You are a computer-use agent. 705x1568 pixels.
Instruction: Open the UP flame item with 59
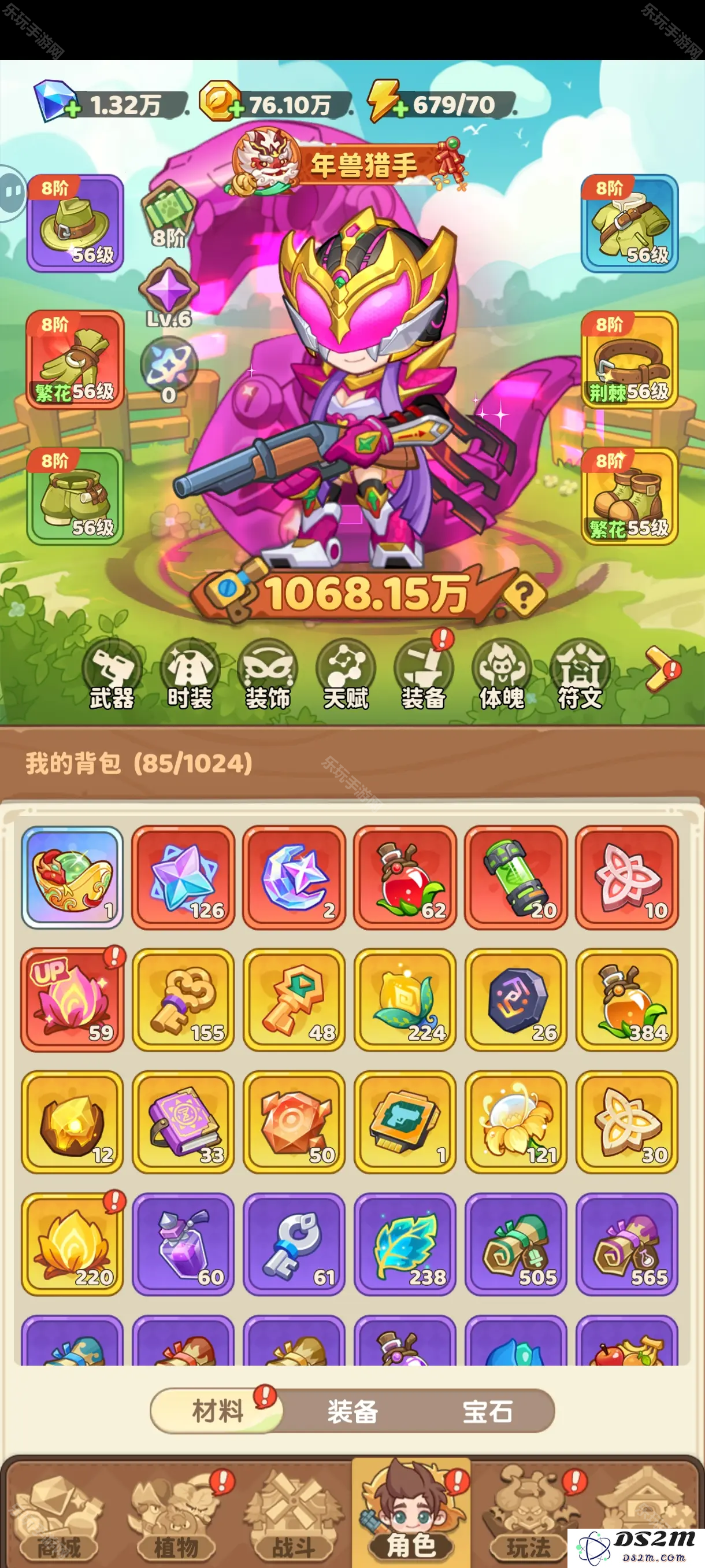pyautogui.click(x=72, y=1000)
